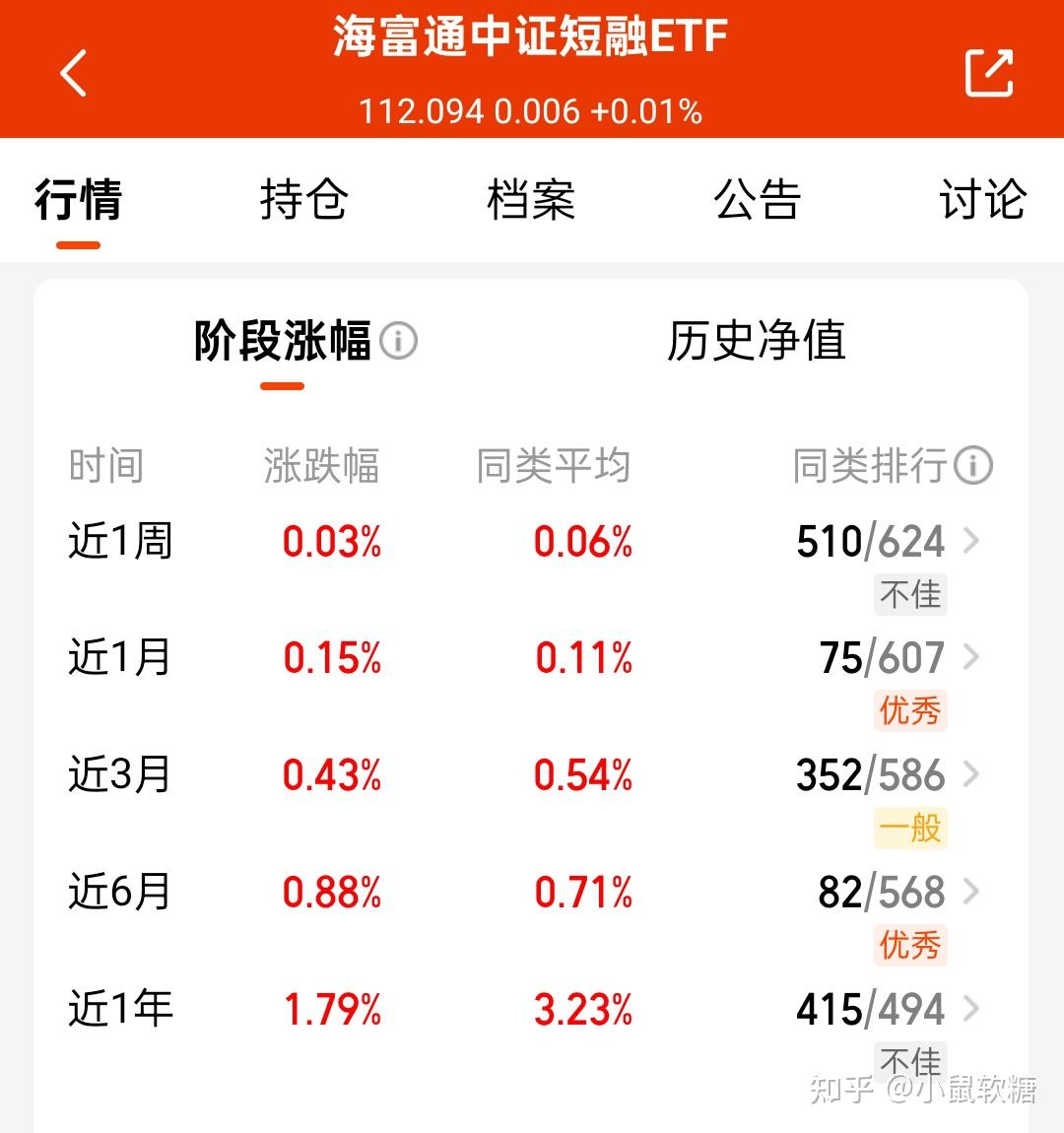1064x1133 pixels.
Task: Open the 公告 tab
Action: pyautogui.click(x=759, y=200)
